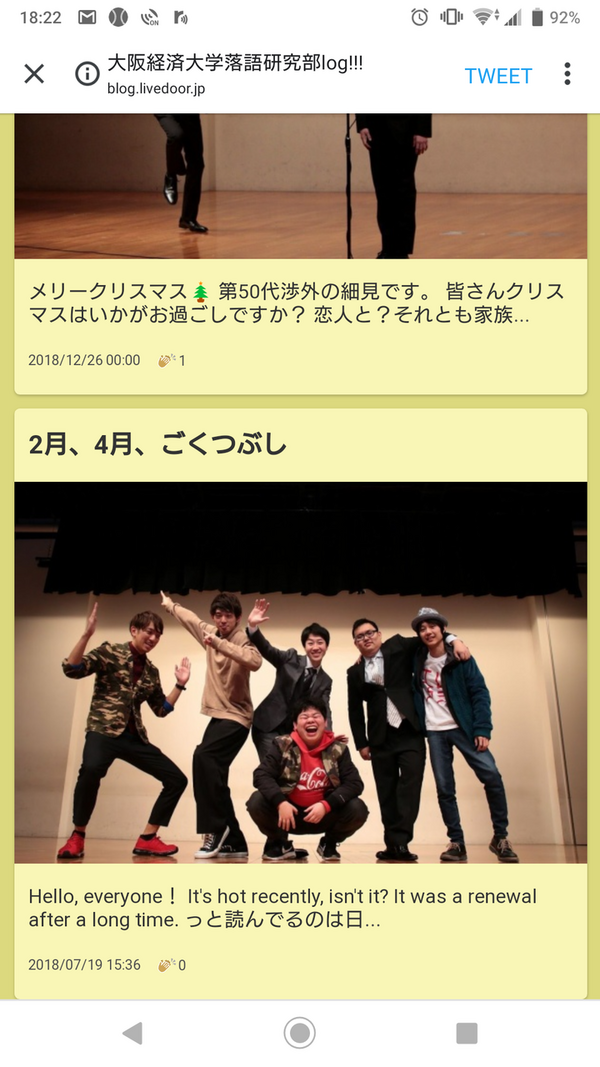The height and width of the screenshot is (1067, 600).
Task: Show site info for blog.livedoor.jp
Action: pyautogui.click(x=88, y=74)
